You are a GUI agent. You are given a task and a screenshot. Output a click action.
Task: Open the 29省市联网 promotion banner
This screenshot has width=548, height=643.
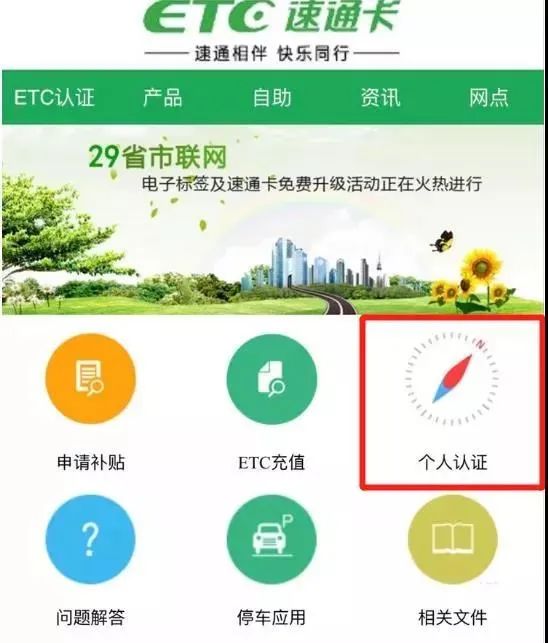[x=273, y=220]
